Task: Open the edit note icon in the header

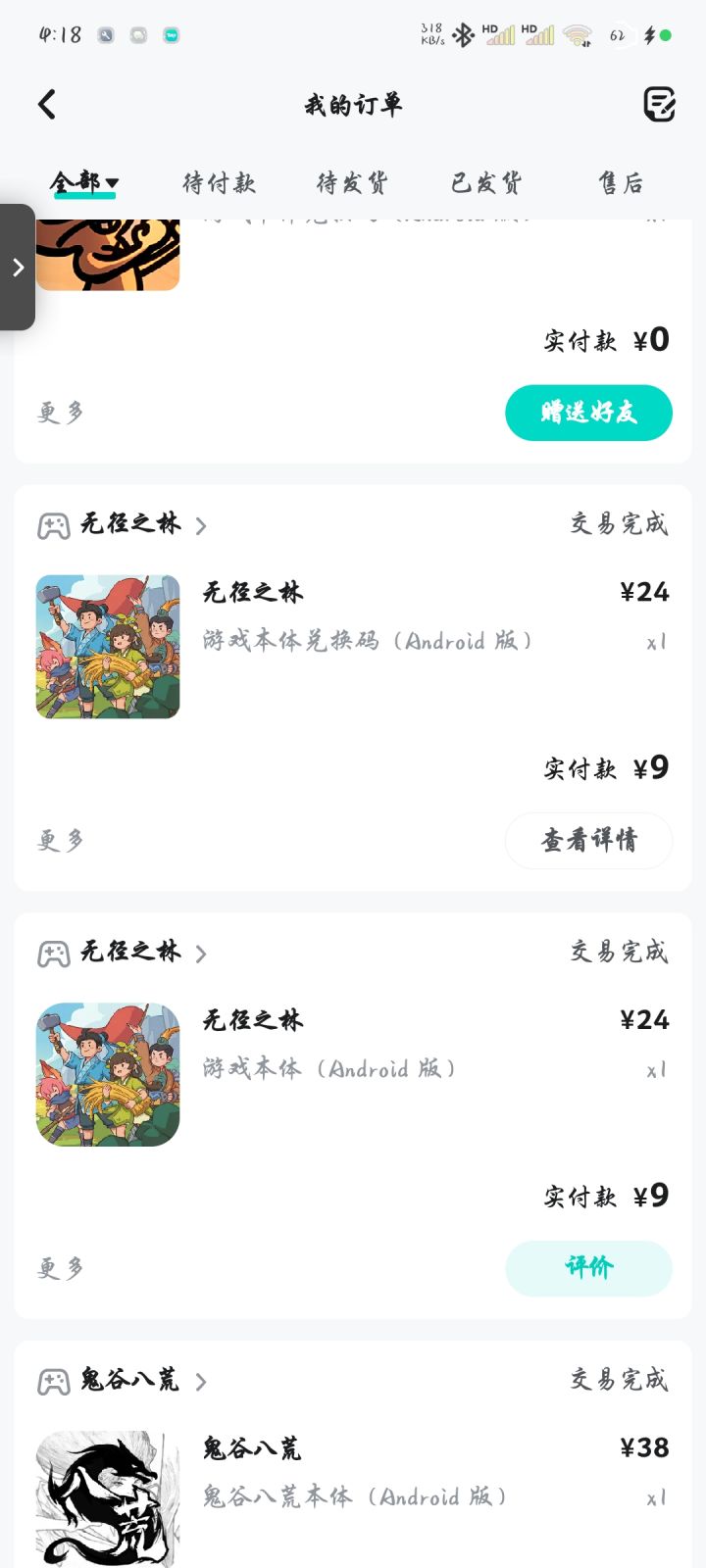Action: tap(659, 104)
